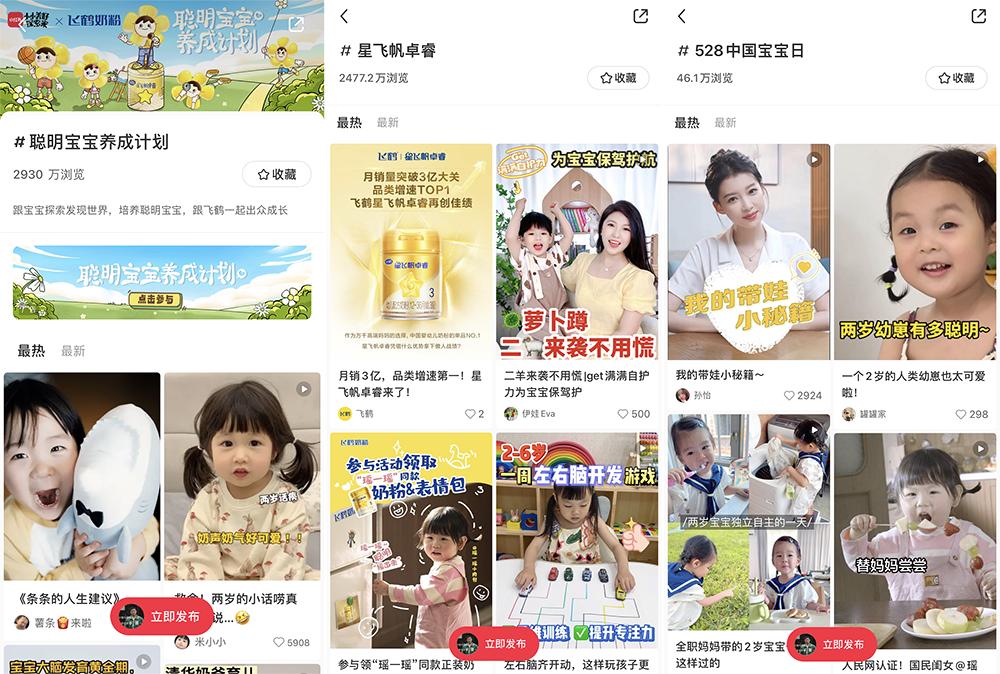Open the 《条条的人生建议》 post
Screen dimensions: 1000x674
[81, 476]
